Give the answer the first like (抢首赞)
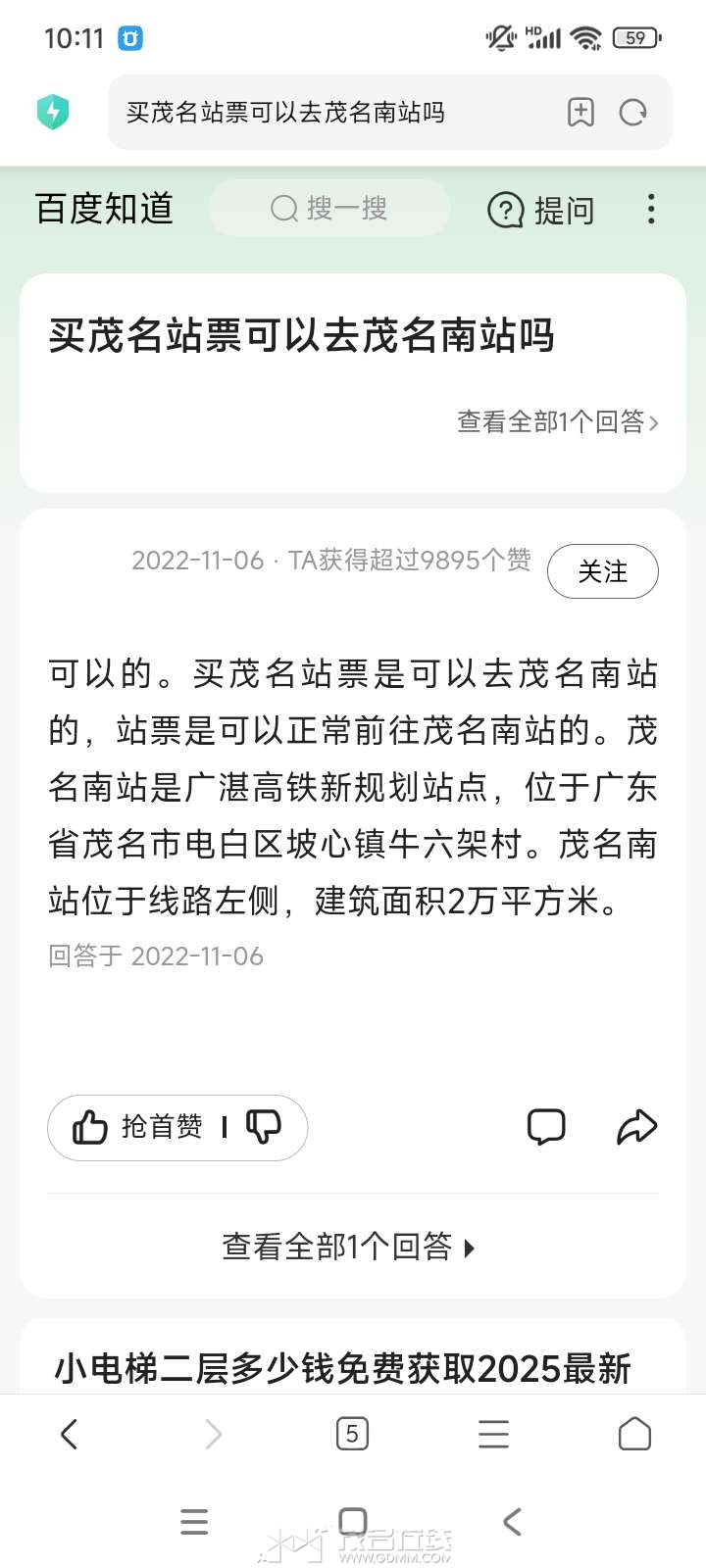 [x=139, y=1127]
